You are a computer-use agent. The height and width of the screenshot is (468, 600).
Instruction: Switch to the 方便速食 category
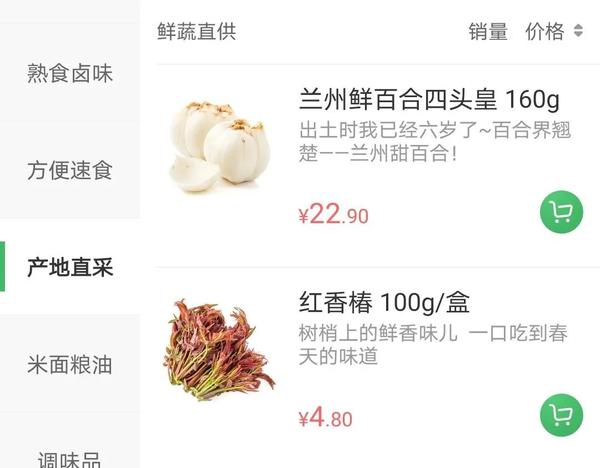coord(70,170)
